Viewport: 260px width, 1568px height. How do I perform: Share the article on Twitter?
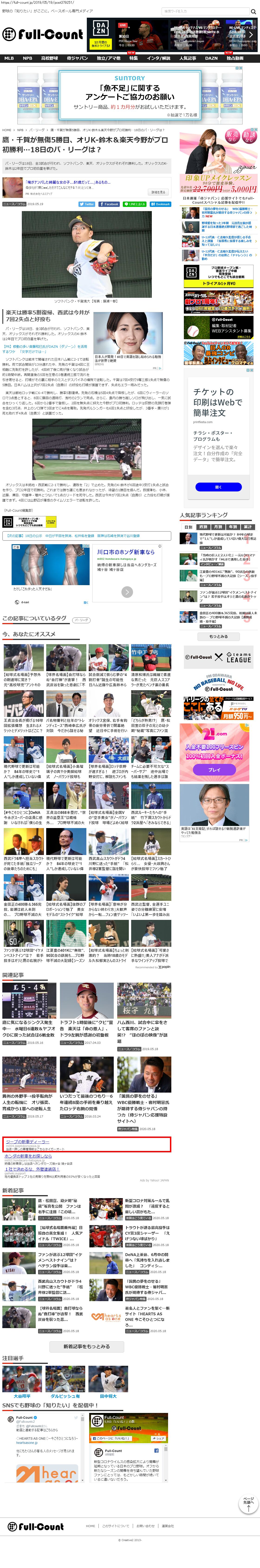tap(87, 204)
